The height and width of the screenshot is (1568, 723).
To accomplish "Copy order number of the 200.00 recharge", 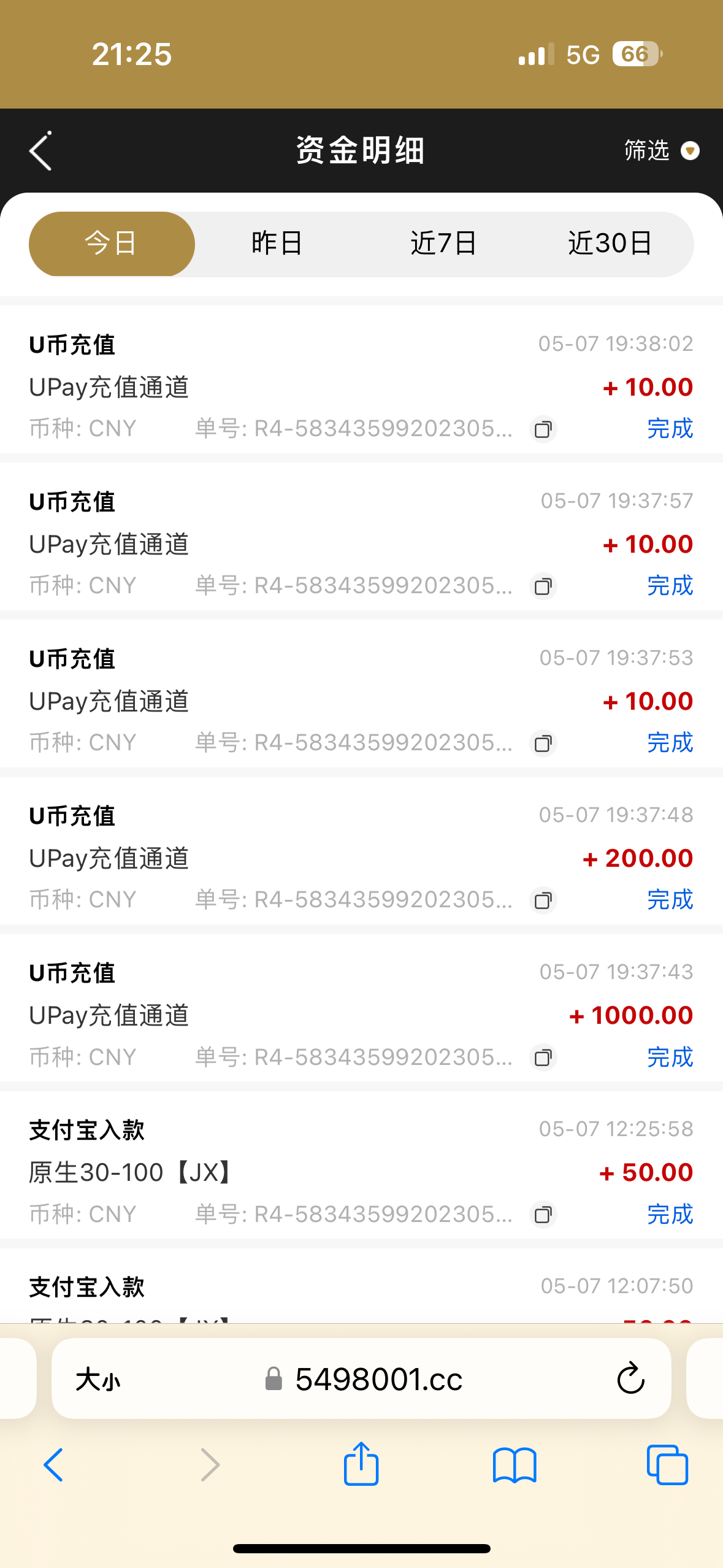I will click(x=542, y=901).
